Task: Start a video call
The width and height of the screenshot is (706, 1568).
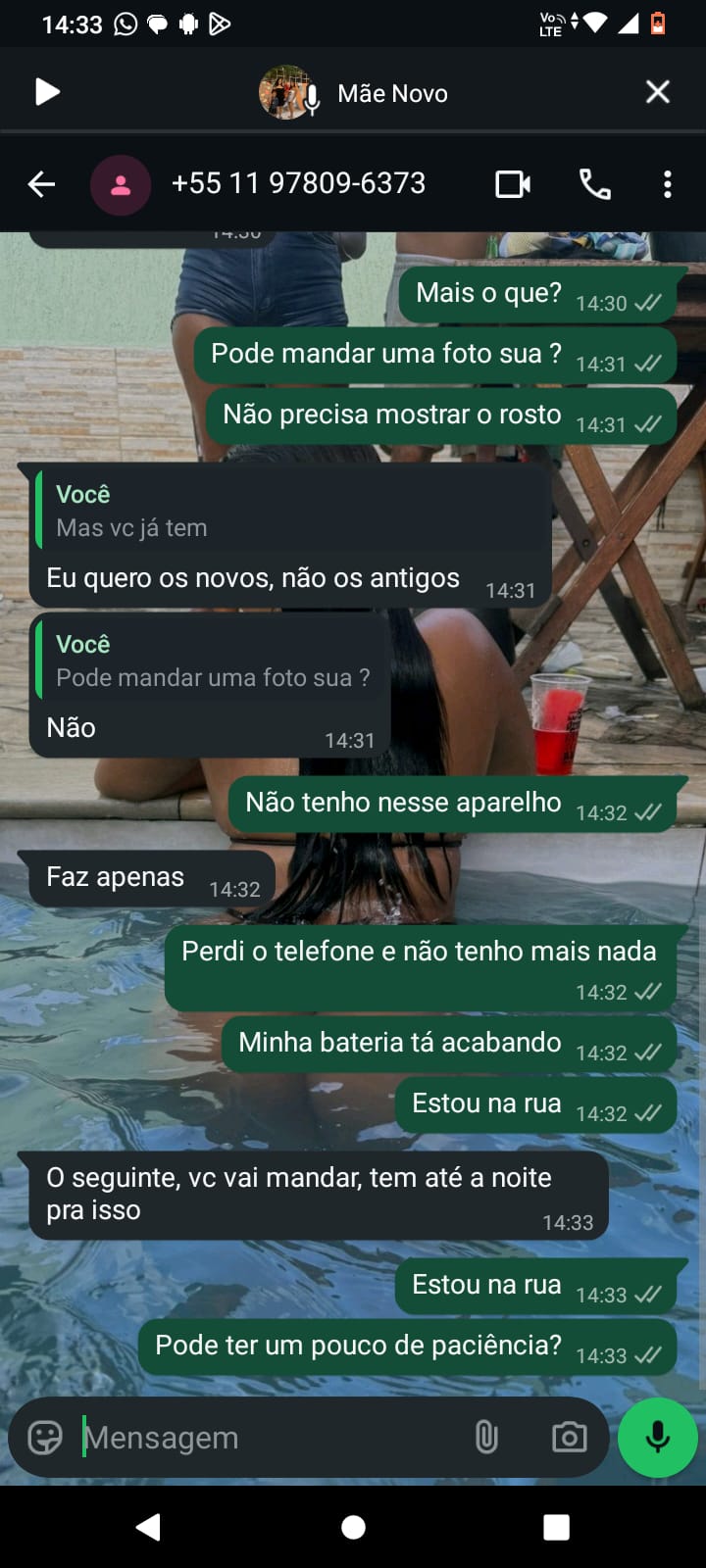Action: click(513, 184)
